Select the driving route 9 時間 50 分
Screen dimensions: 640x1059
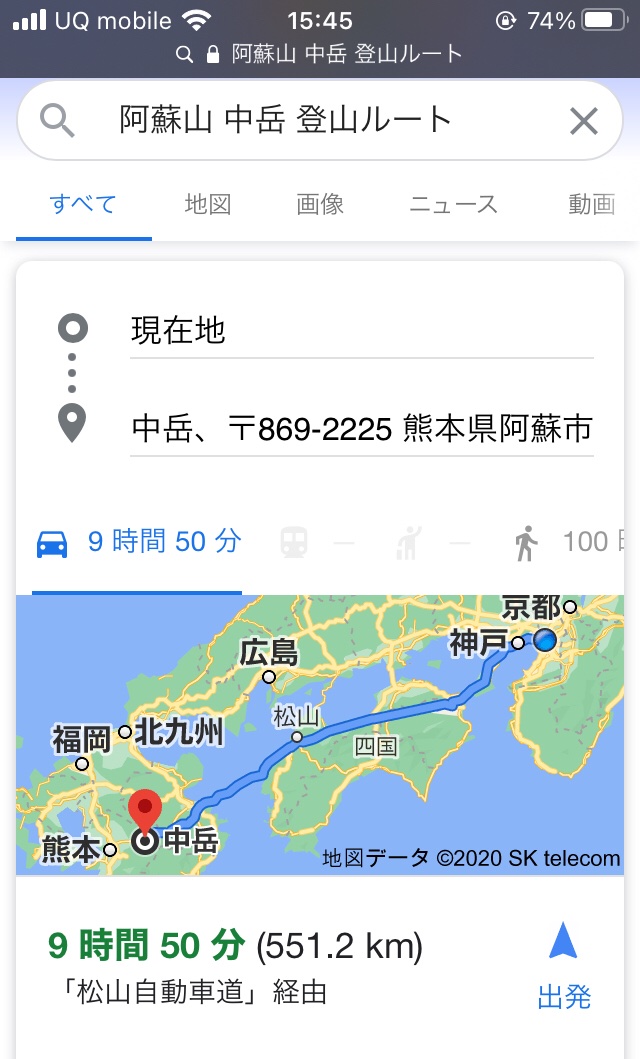point(138,543)
